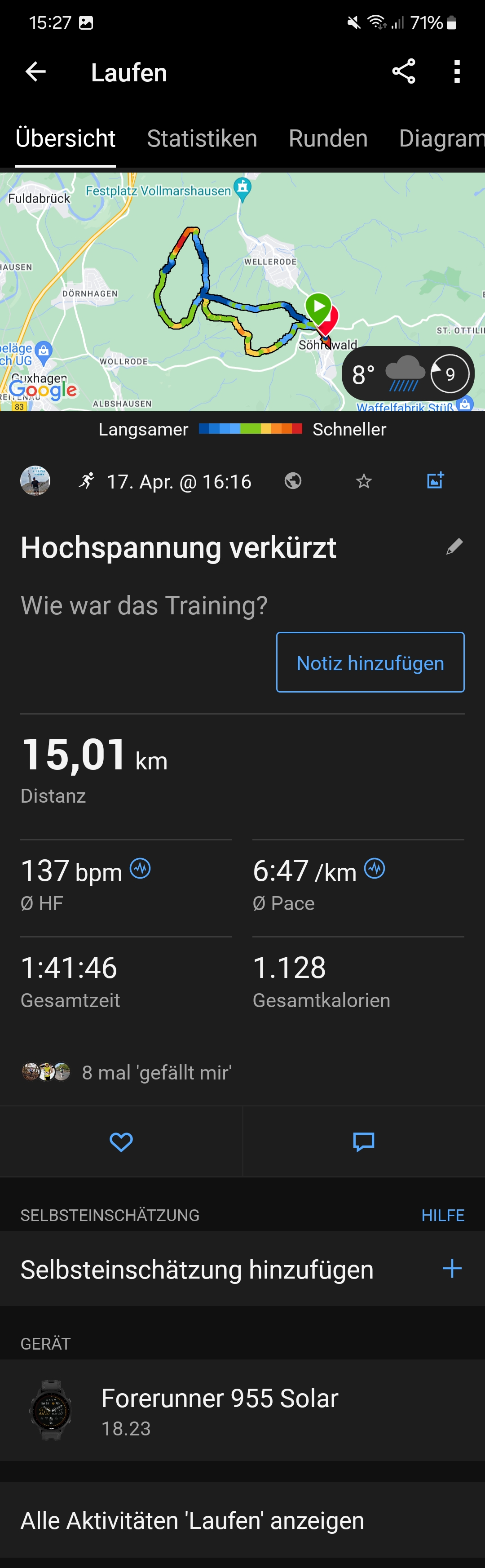Show Alle Aktivitäten 'Laufen' anzeigen
Screen dimensions: 485x1568
192,1520
